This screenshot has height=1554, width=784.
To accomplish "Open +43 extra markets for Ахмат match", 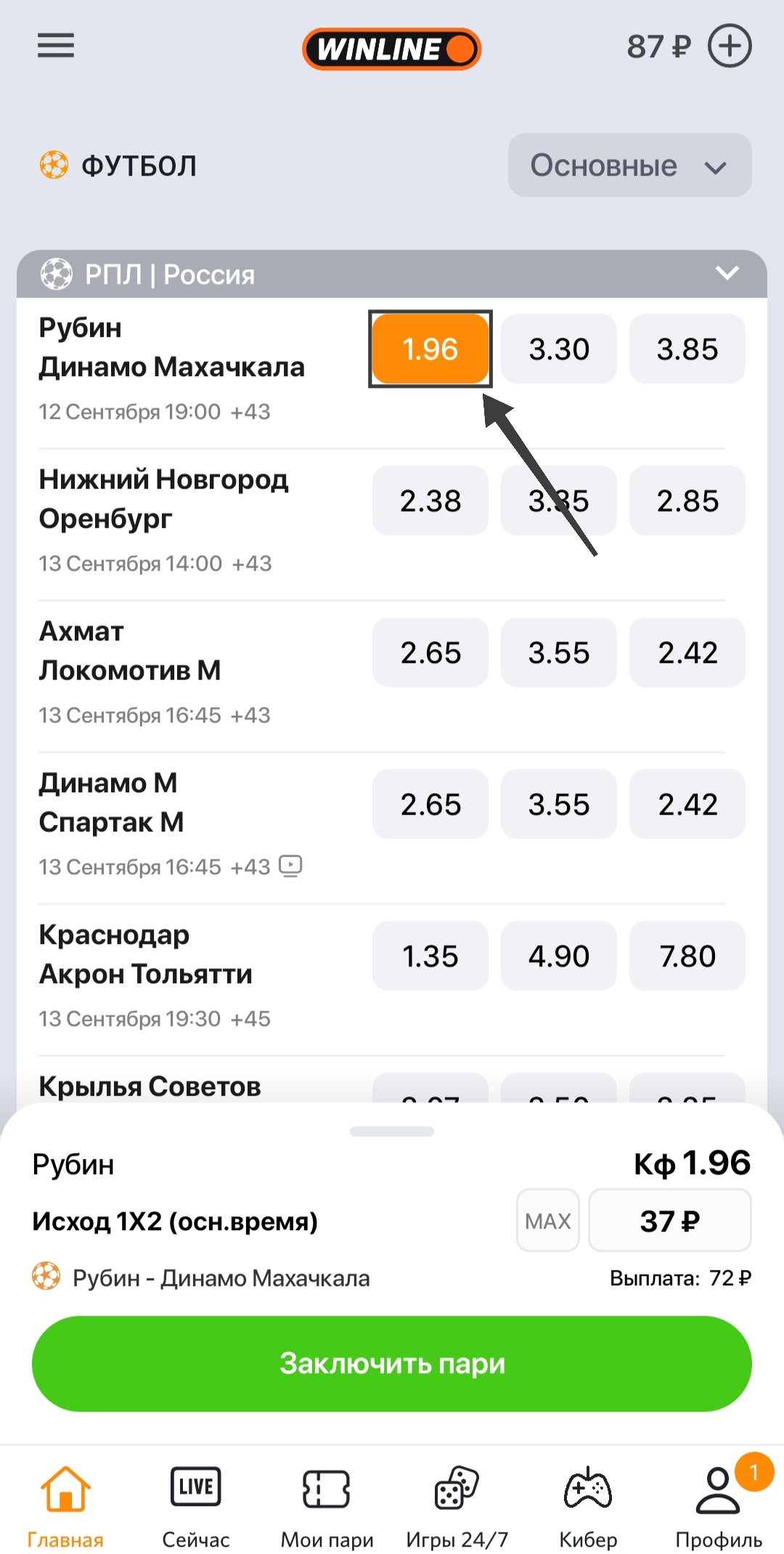I will click(252, 715).
